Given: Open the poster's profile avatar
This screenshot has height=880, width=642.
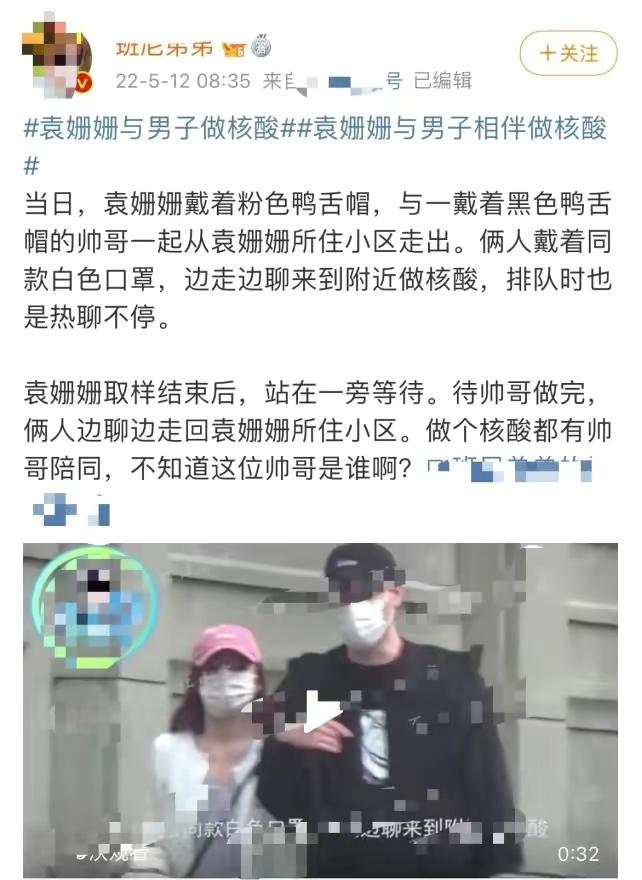Looking at the screenshot, I should tap(56, 58).
